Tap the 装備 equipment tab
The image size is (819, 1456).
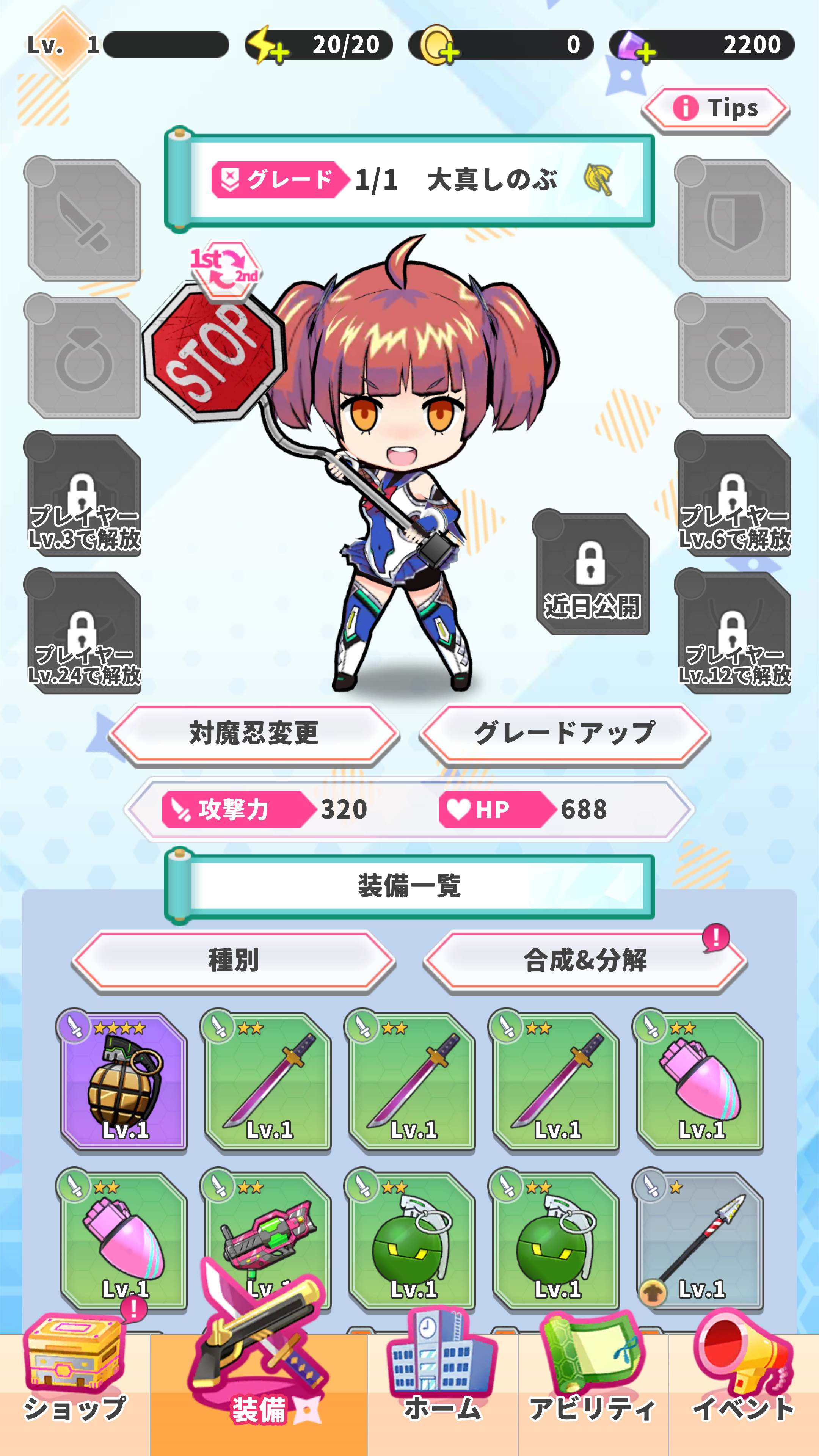(x=259, y=1385)
